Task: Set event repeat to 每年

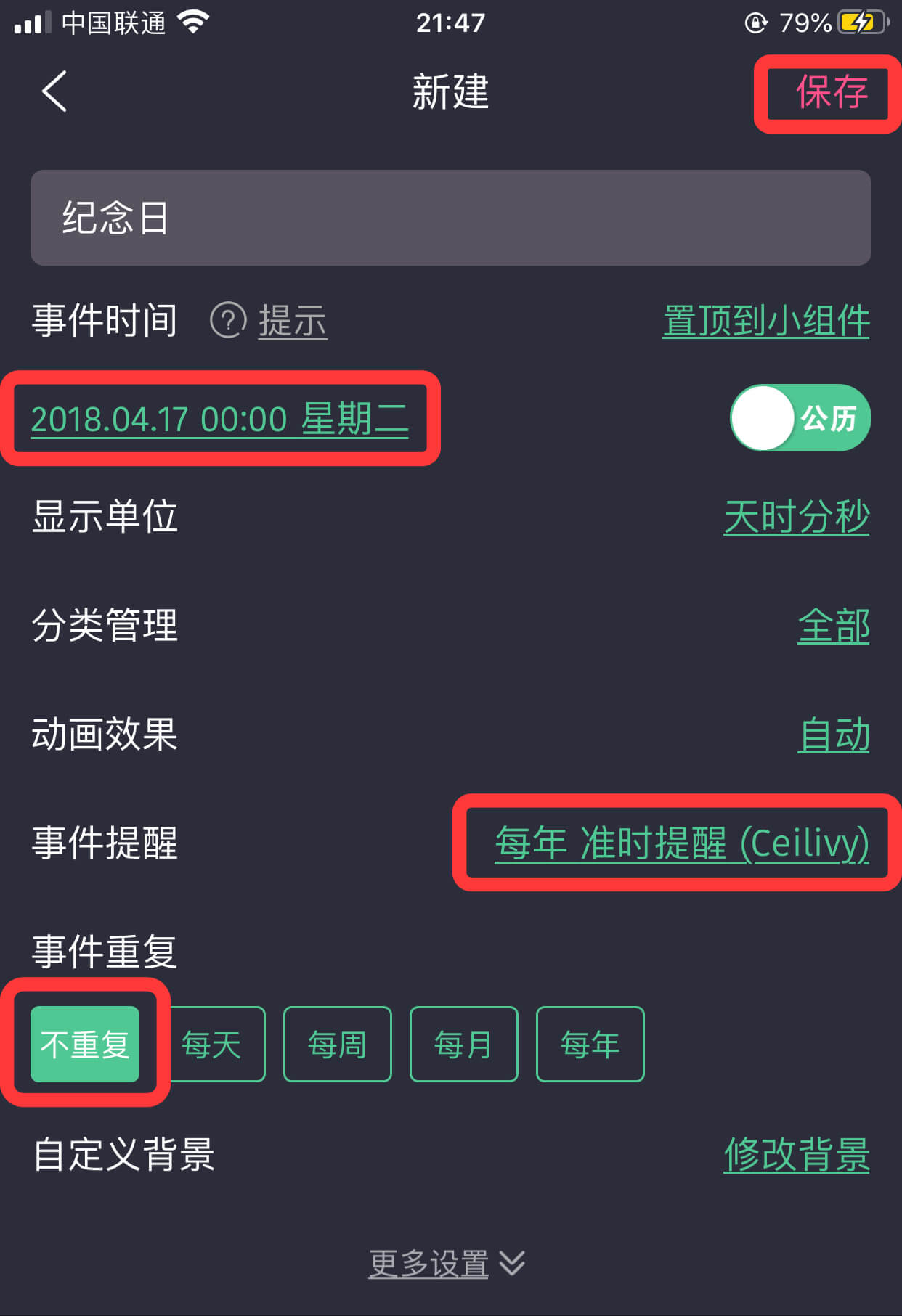Action: coord(590,1044)
